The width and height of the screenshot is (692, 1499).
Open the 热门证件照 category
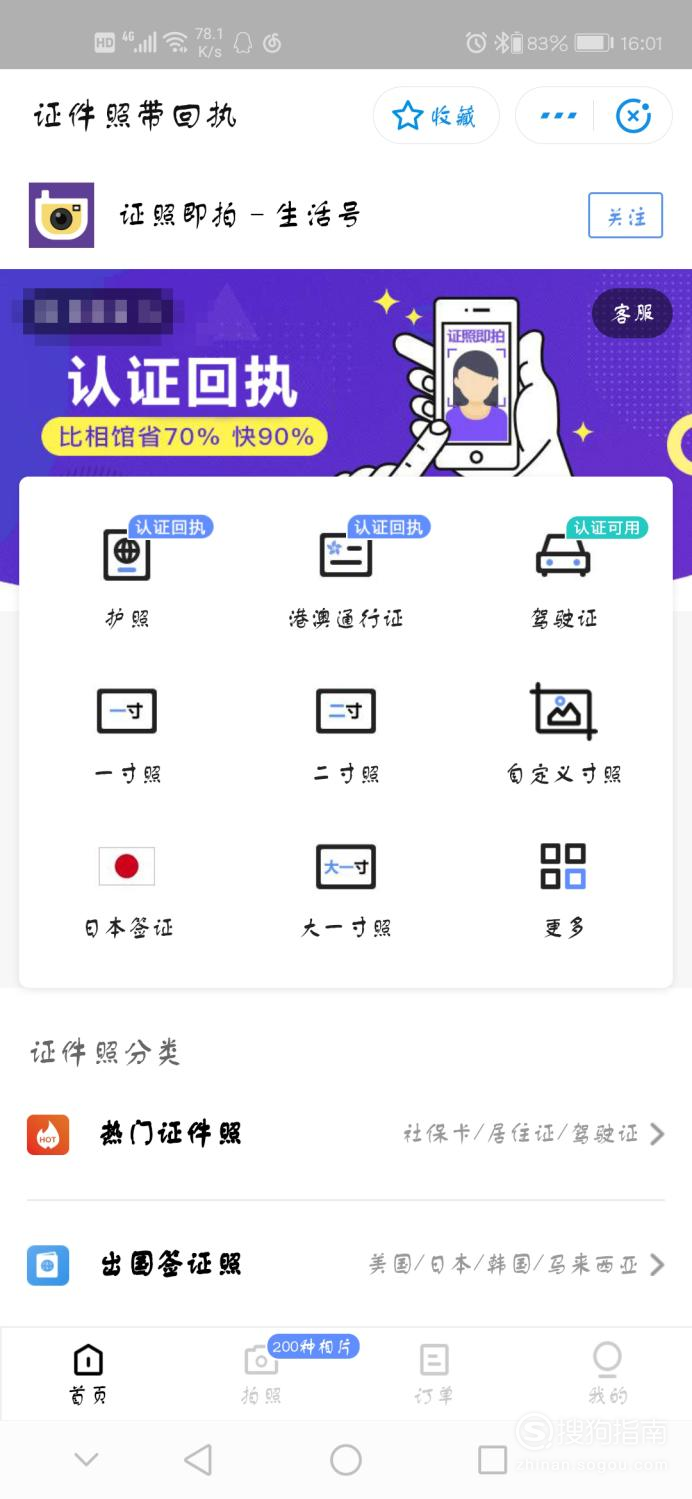coord(346,1134)
